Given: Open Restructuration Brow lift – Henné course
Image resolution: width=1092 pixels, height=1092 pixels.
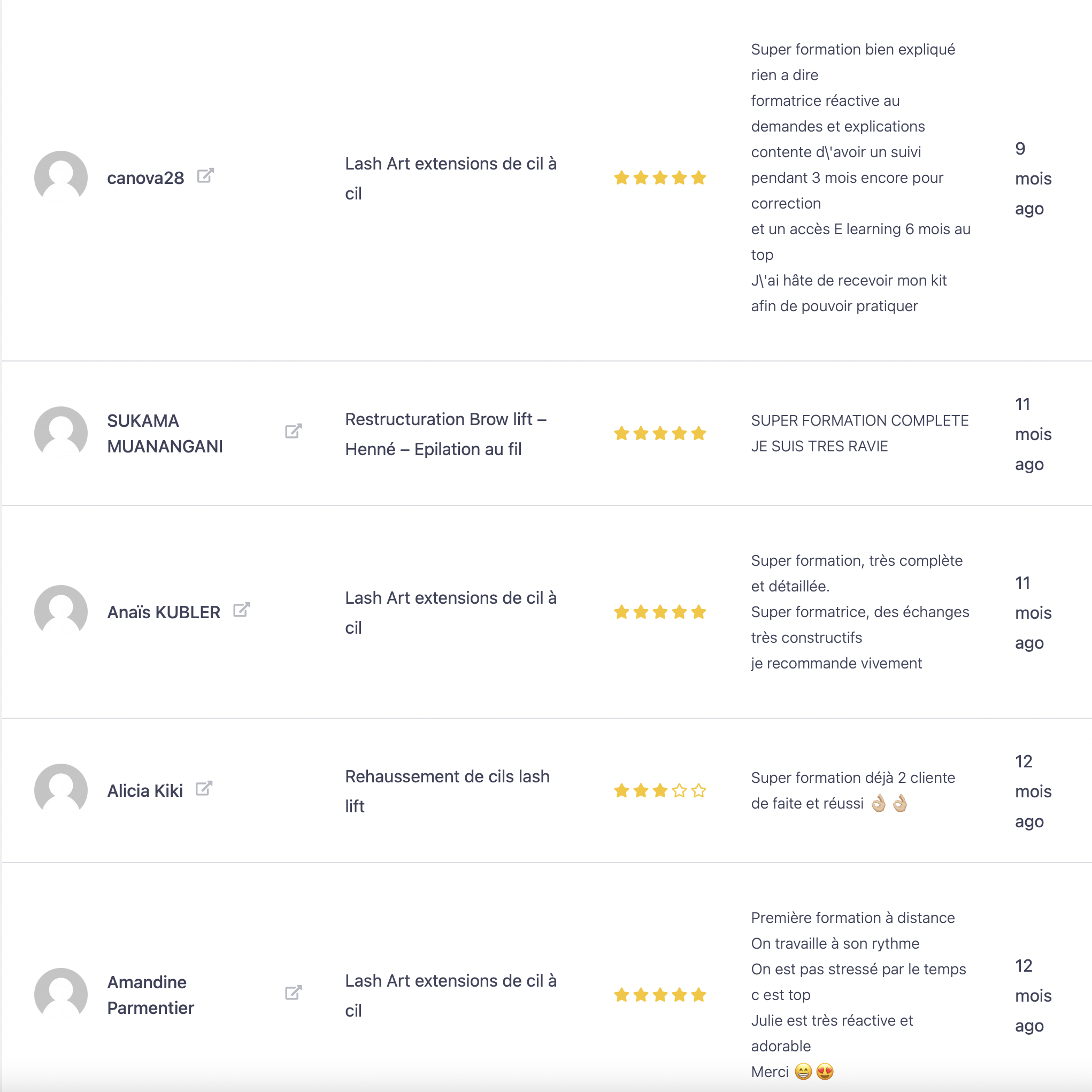Looking at the screenshot, I should 445,434.
